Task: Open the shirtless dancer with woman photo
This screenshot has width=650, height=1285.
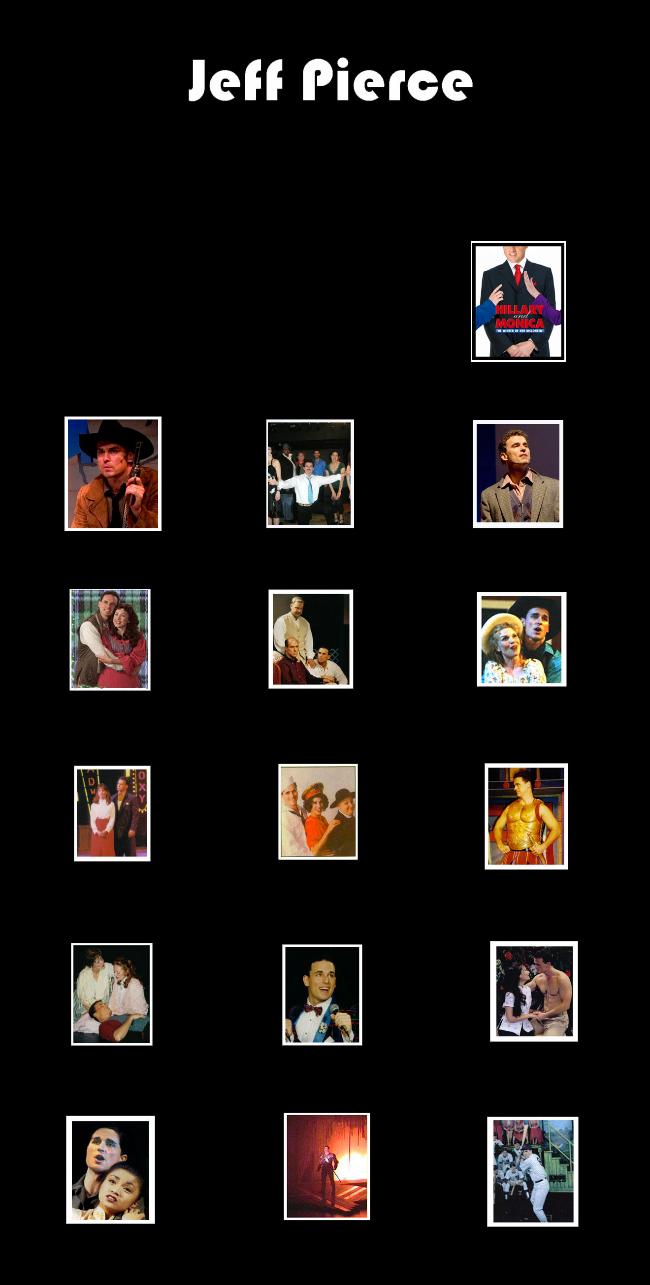Action: coord(534,991)
